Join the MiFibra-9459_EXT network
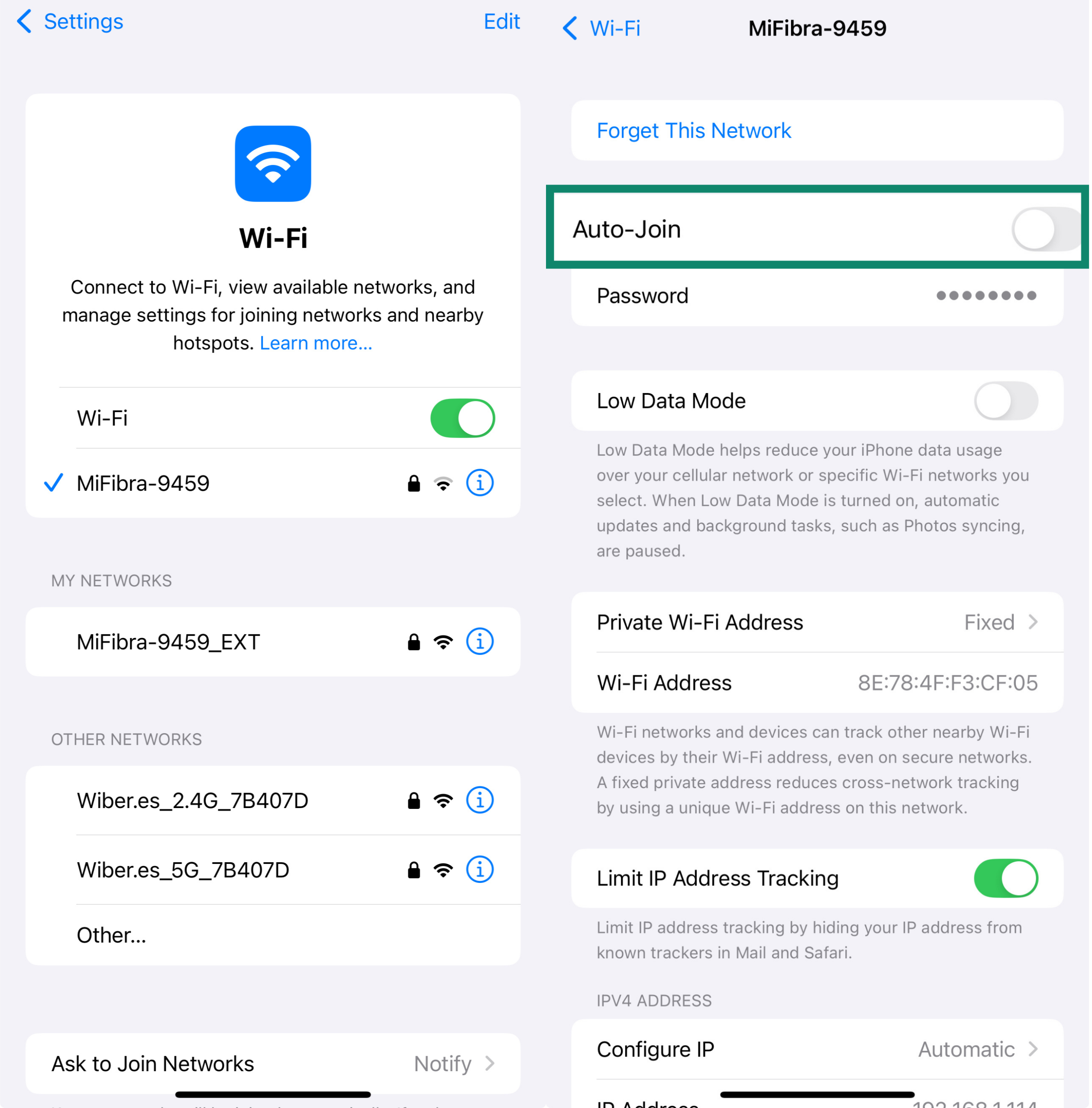Image resolution: width=1092 pixels, height=1108 pixels. pyautogui.click(x=168, y=641)
